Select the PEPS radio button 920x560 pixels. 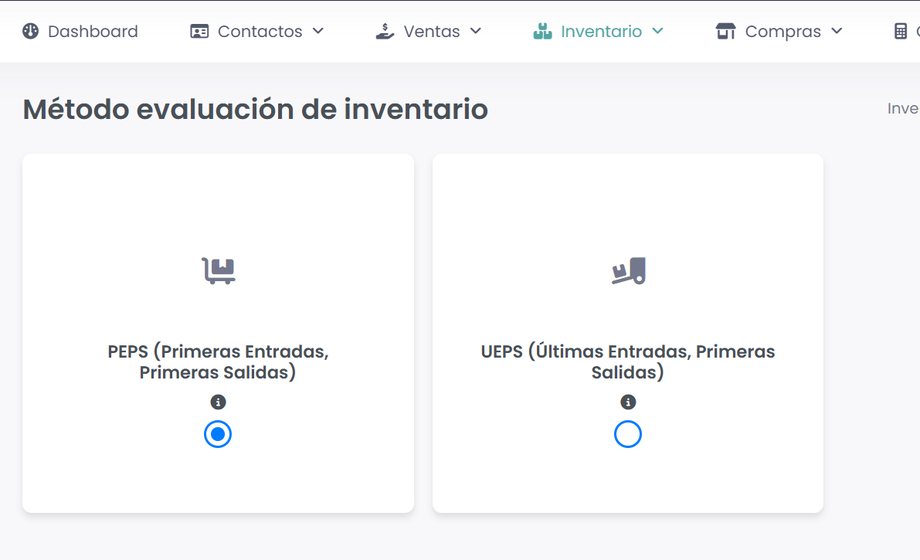218,434
